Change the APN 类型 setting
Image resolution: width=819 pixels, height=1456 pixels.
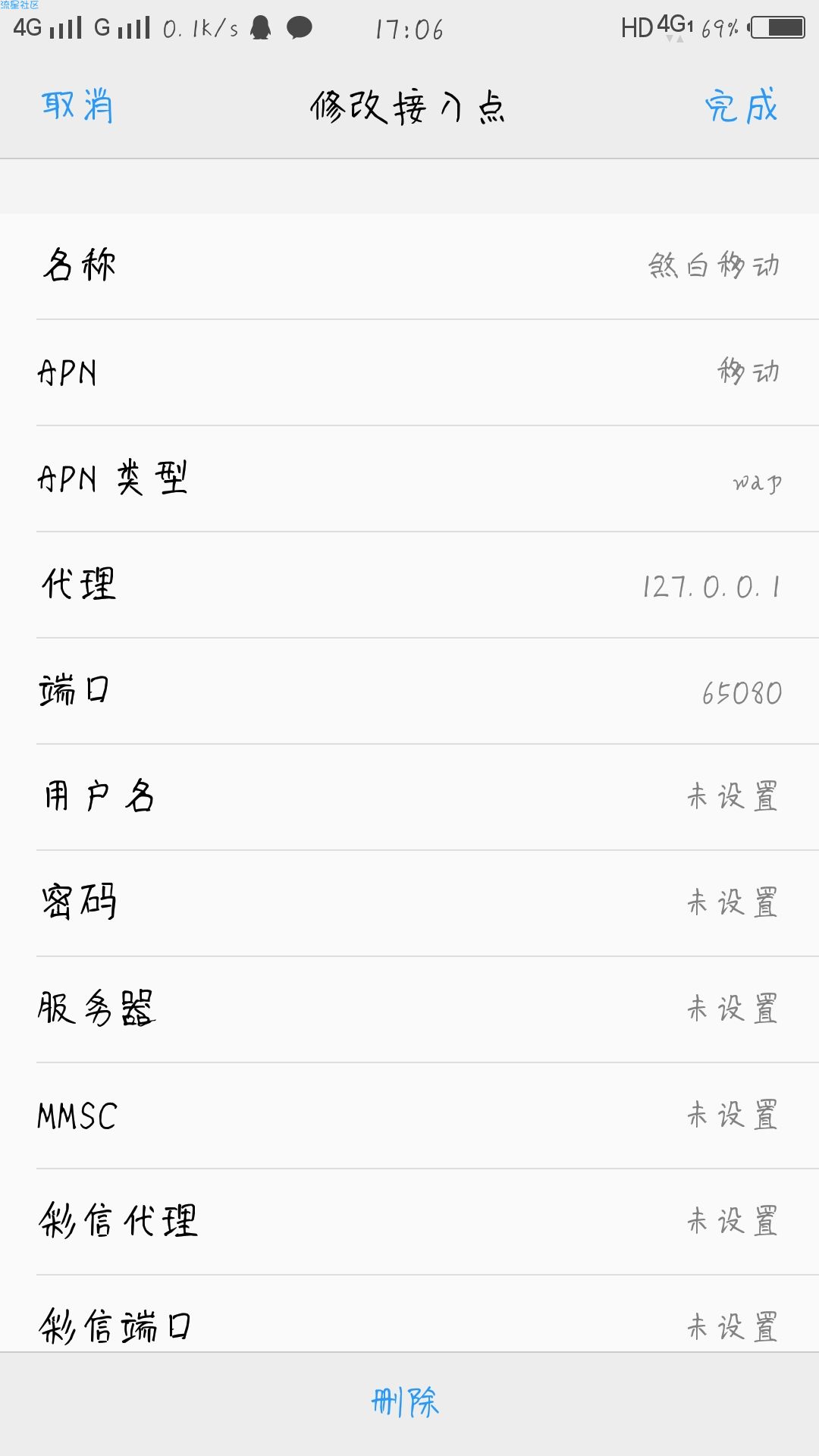pos(409,479)
